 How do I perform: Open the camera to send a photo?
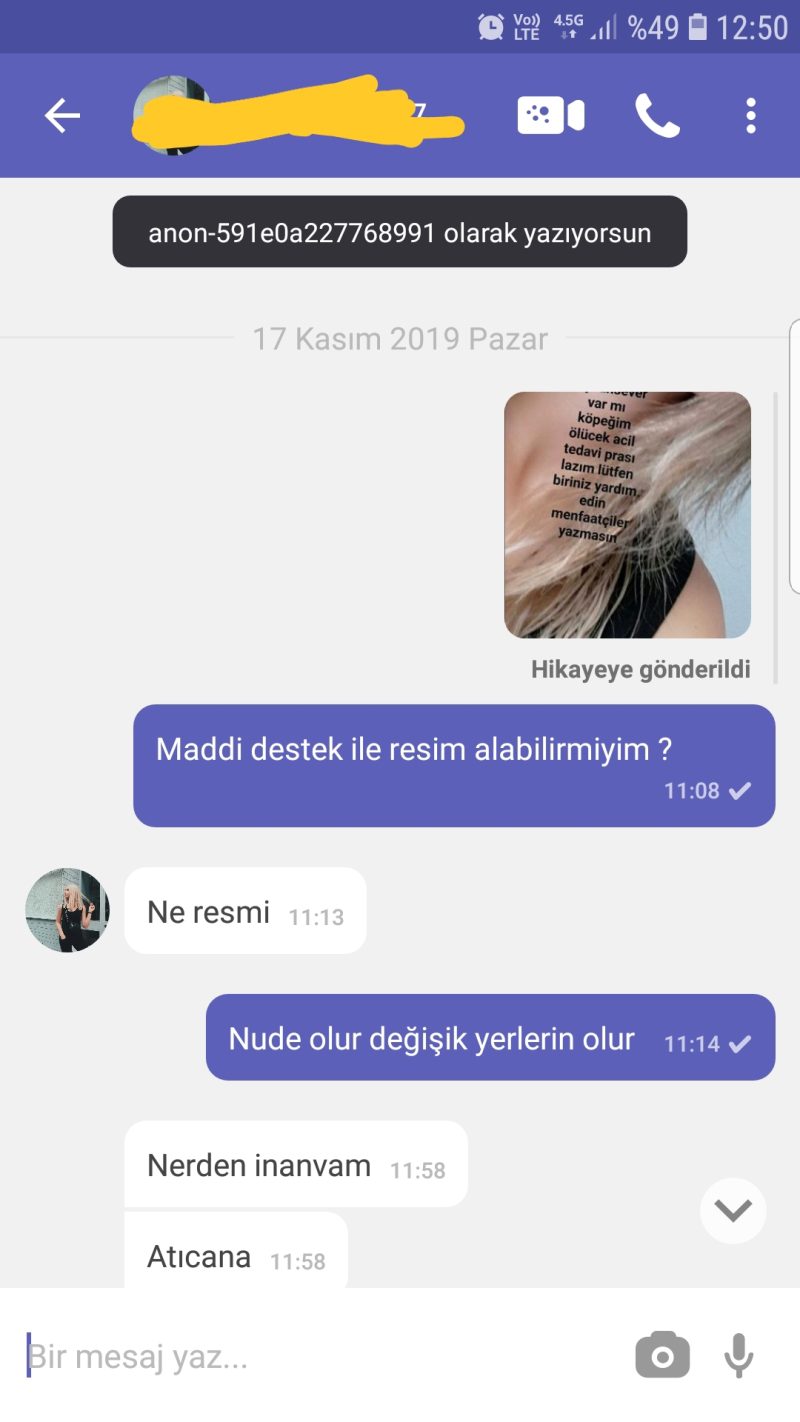[x=662, y=1356]
